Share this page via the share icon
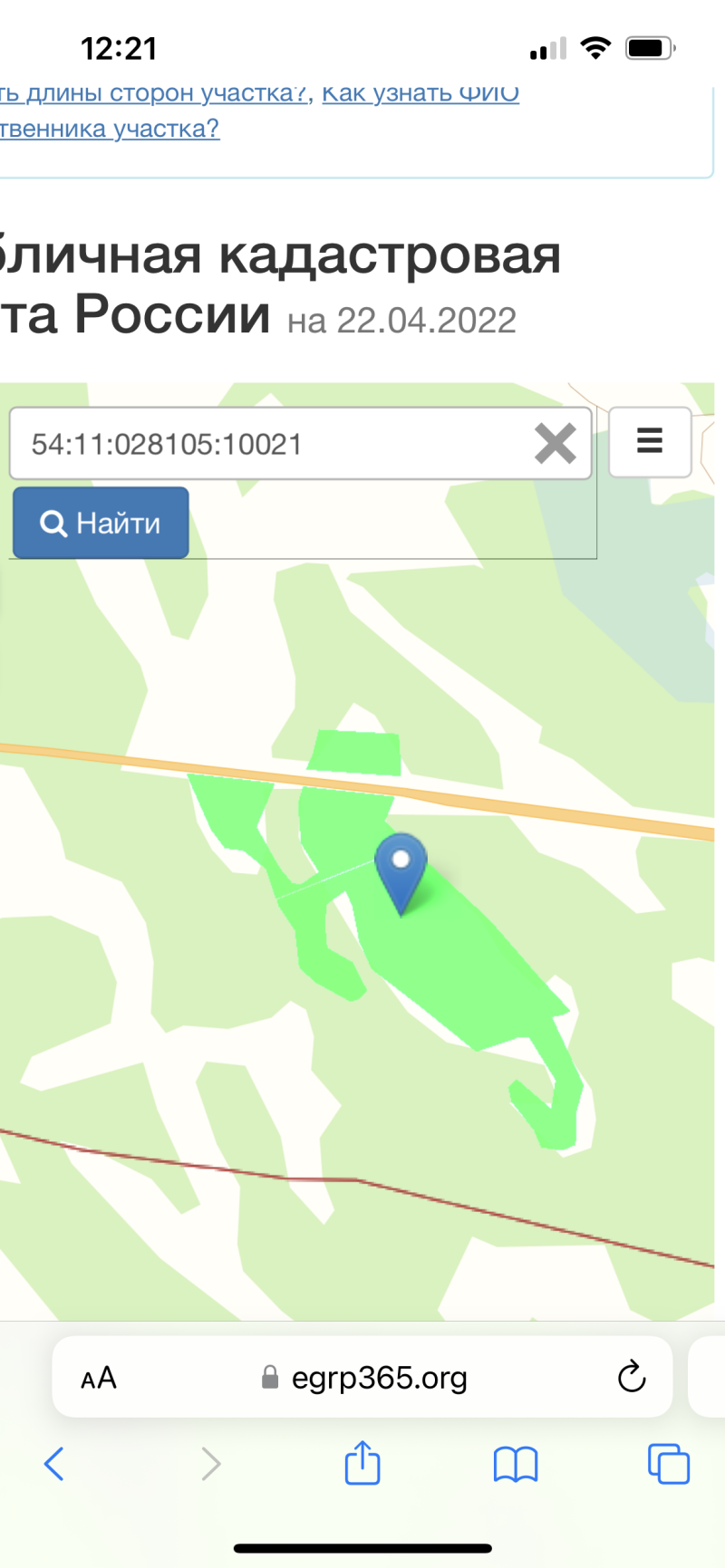The image size is (725, 1568). point(362,1463)
